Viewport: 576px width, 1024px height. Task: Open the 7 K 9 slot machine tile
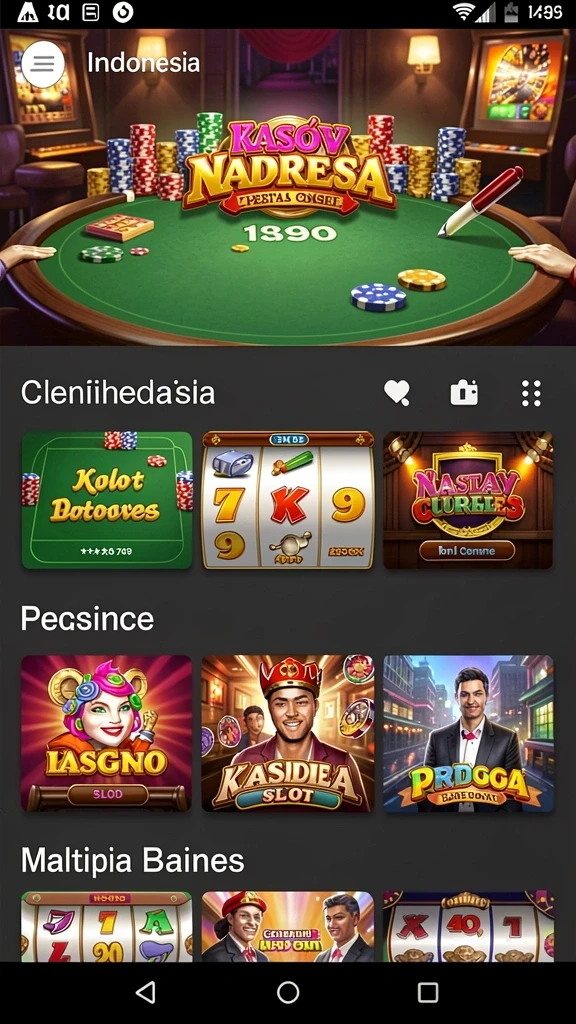pos(288,500)
